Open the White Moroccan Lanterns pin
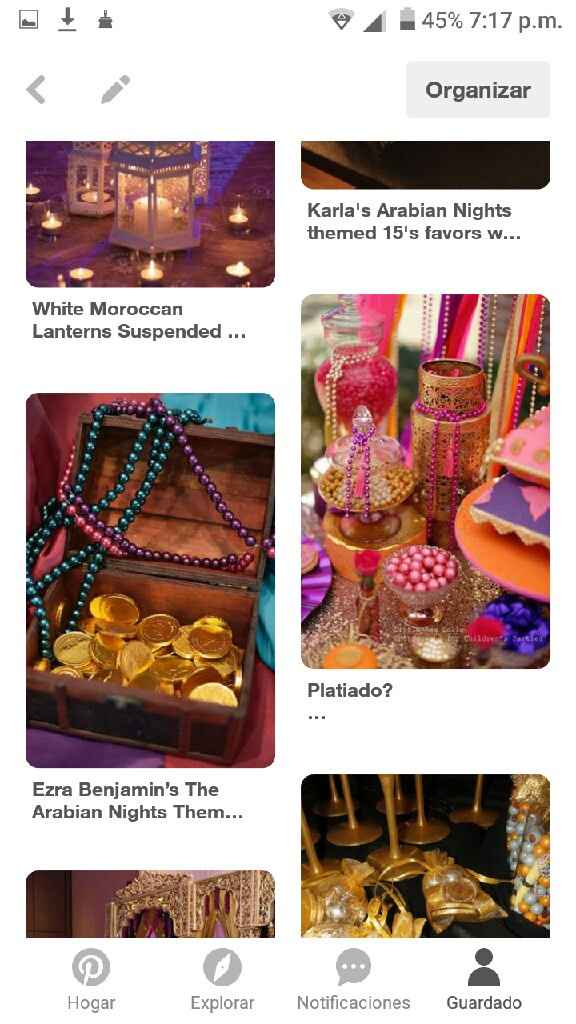This screenshot has height=1024, width=576. point(150,214)
